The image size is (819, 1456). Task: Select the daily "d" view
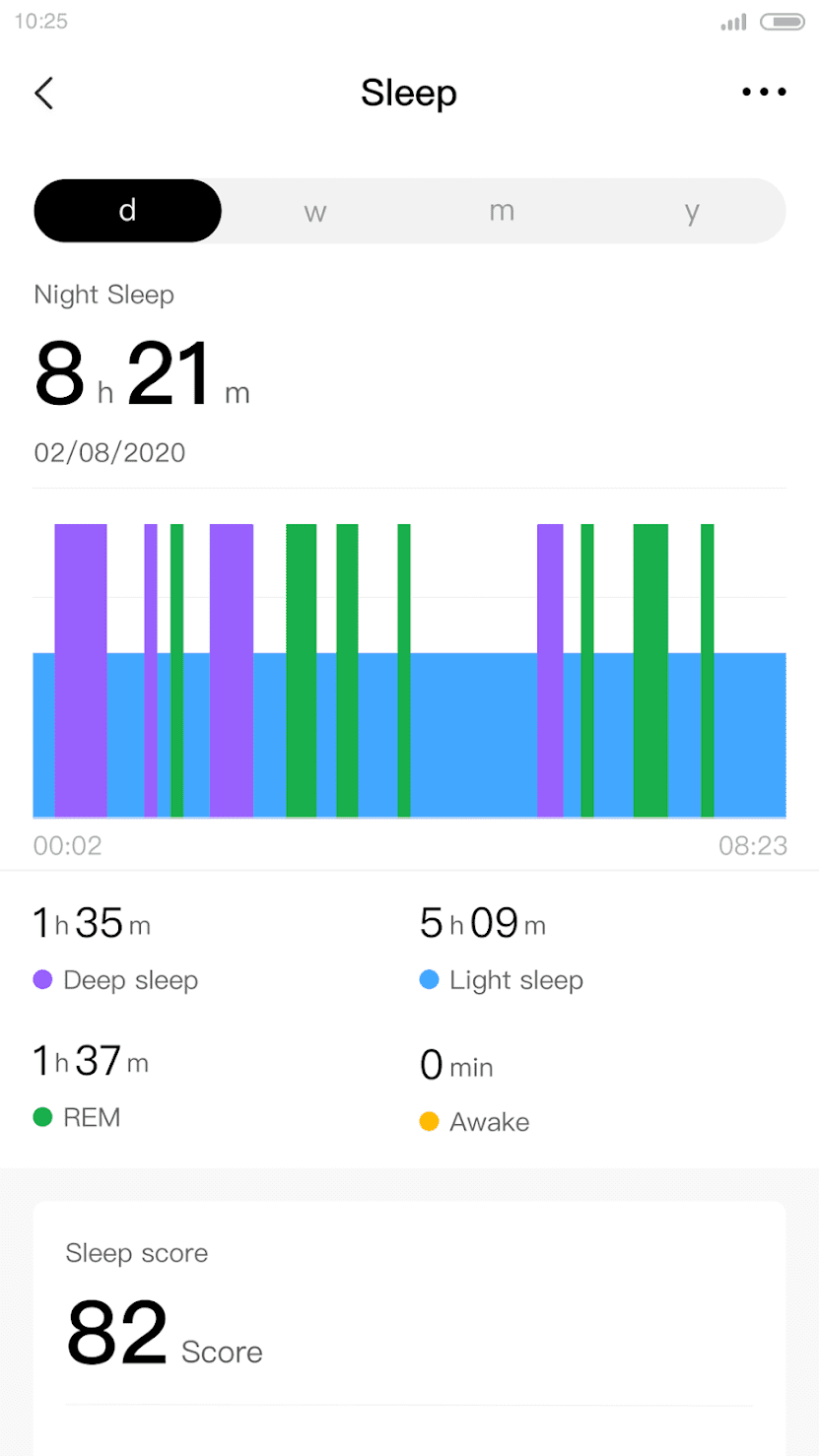tap(127, 211)
